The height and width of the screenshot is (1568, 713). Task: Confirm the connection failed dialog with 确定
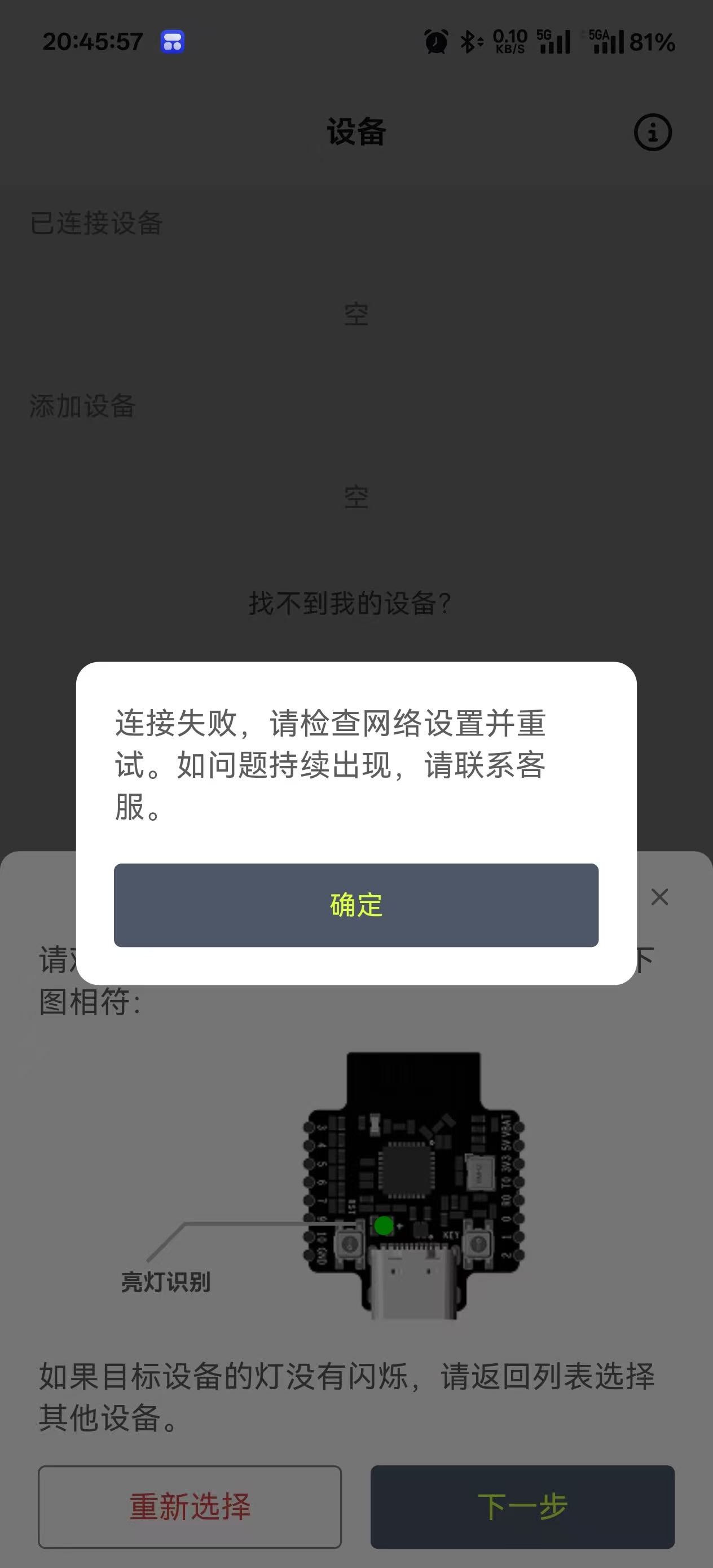coord(355,905)
